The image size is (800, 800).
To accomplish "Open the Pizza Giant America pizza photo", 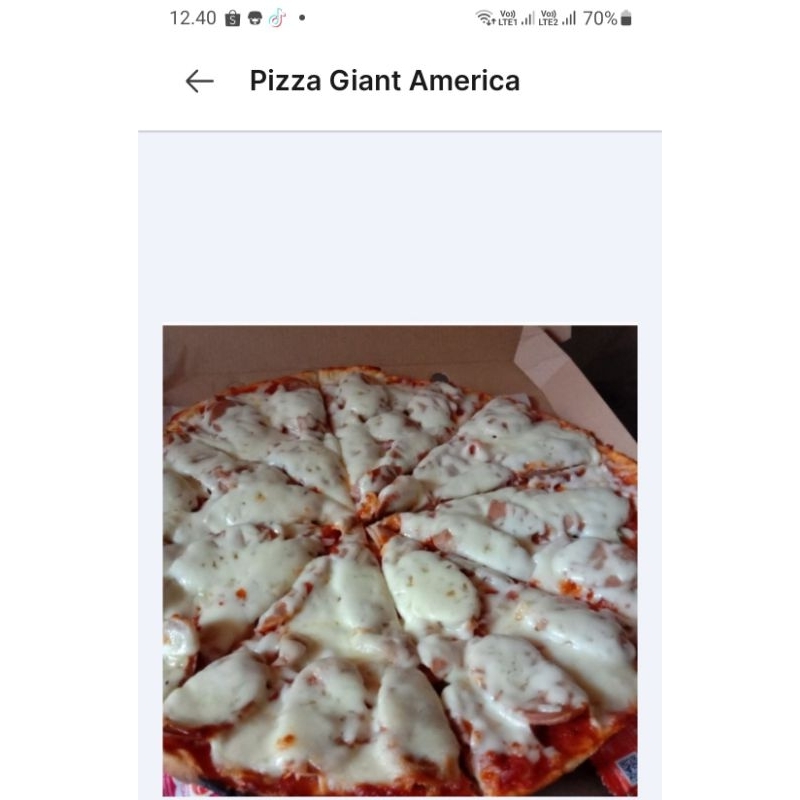I will click(400, 560).
